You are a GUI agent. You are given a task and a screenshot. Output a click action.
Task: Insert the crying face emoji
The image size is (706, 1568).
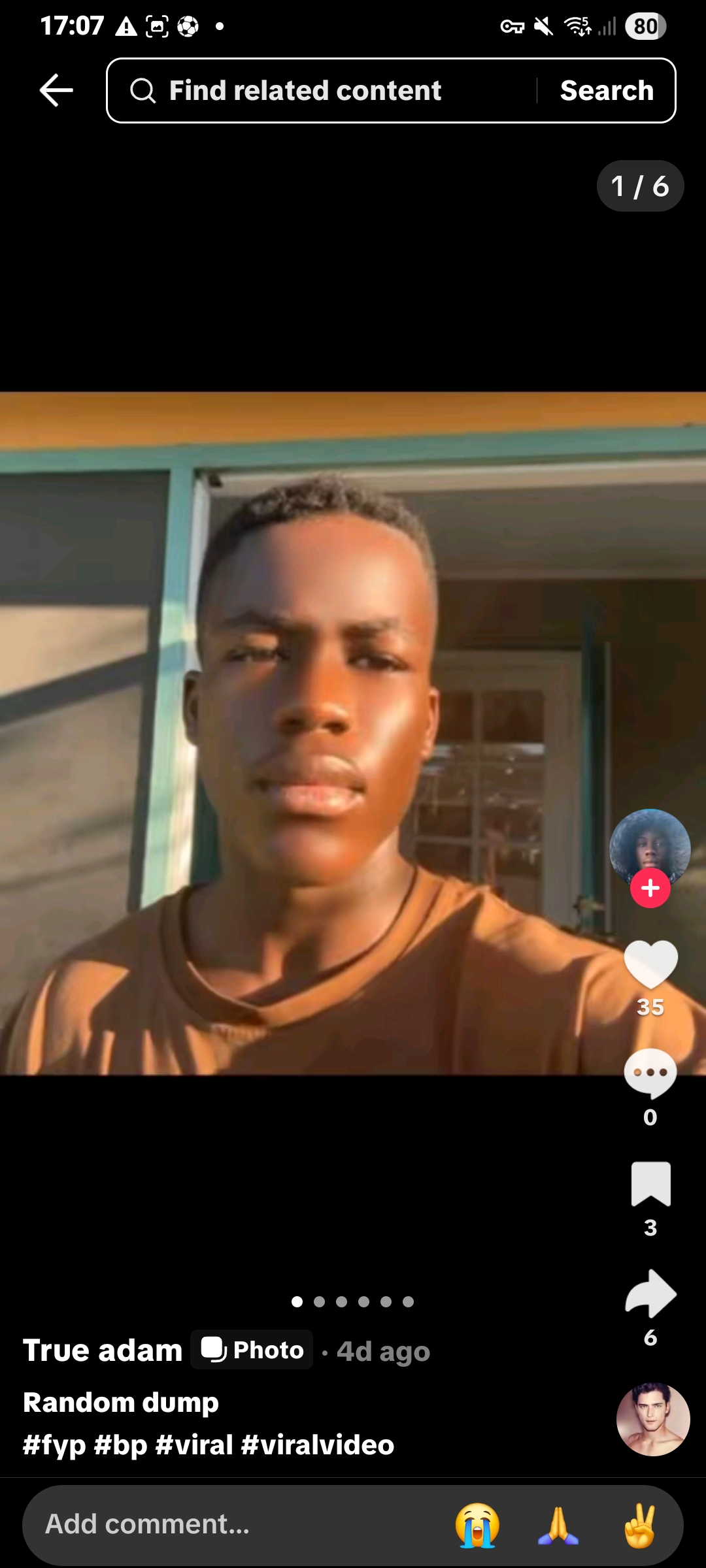477,1526
